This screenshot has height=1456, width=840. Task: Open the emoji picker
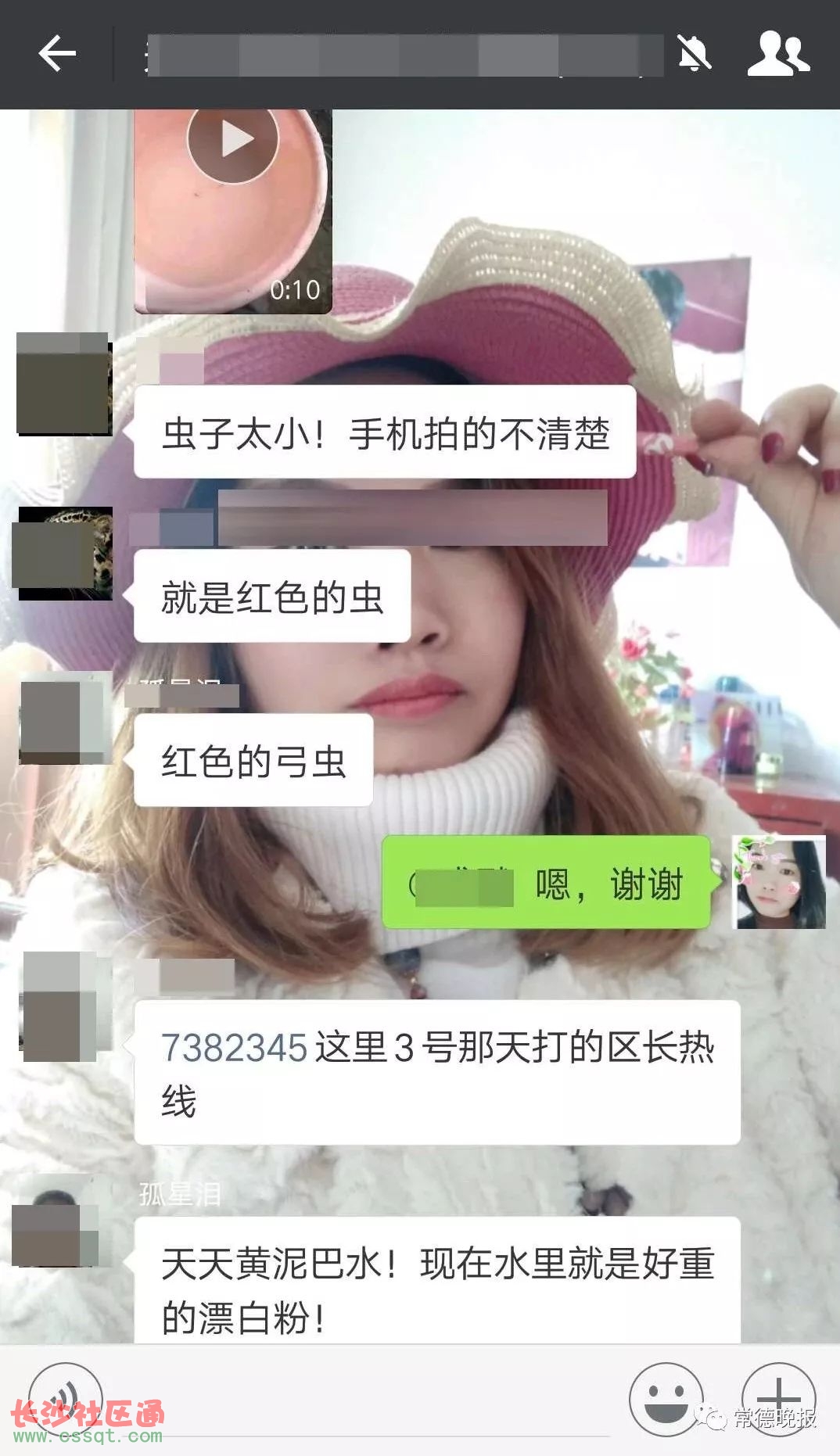666,1399
